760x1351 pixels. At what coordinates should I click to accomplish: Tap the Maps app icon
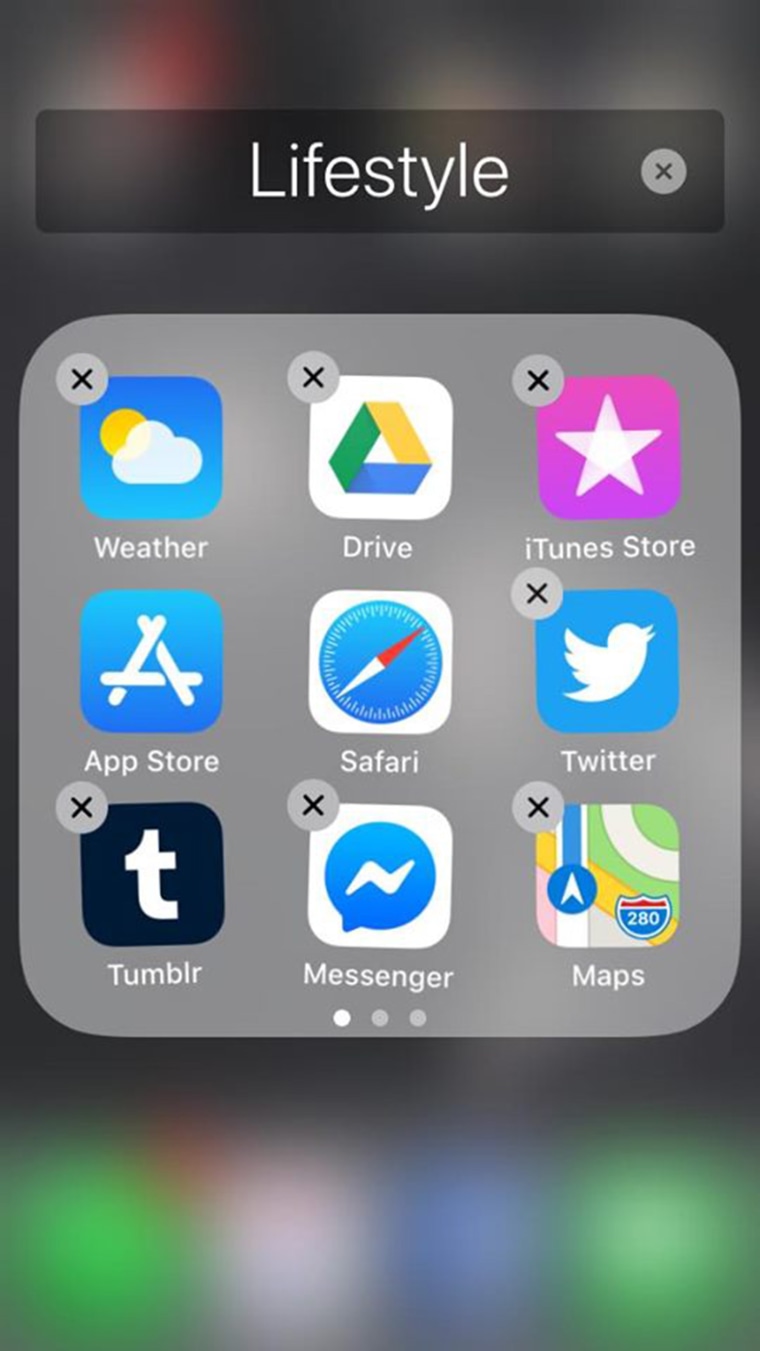tap(608, 875)
